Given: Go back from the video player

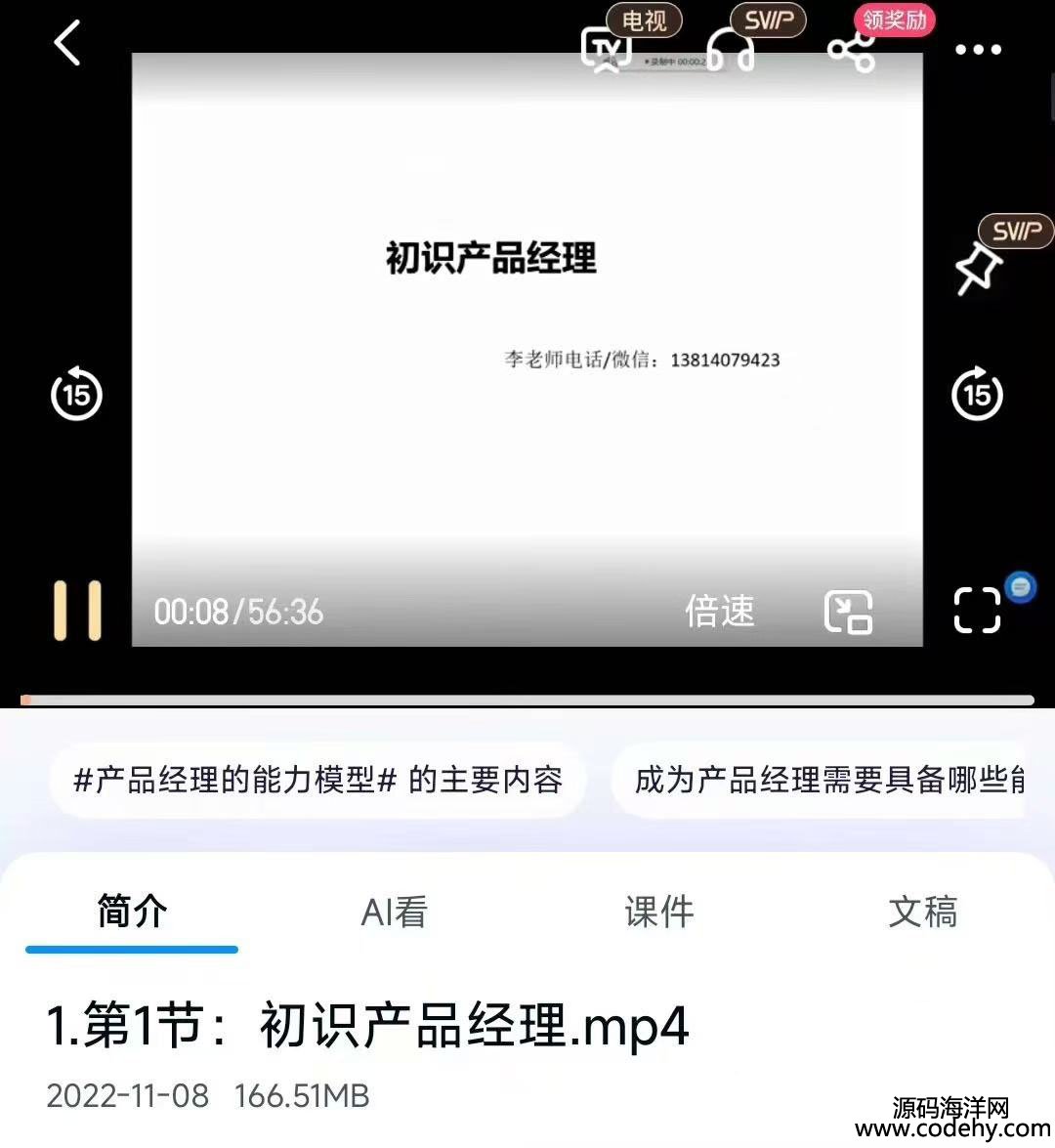Looking at the screenshot, I should (66, 44).
